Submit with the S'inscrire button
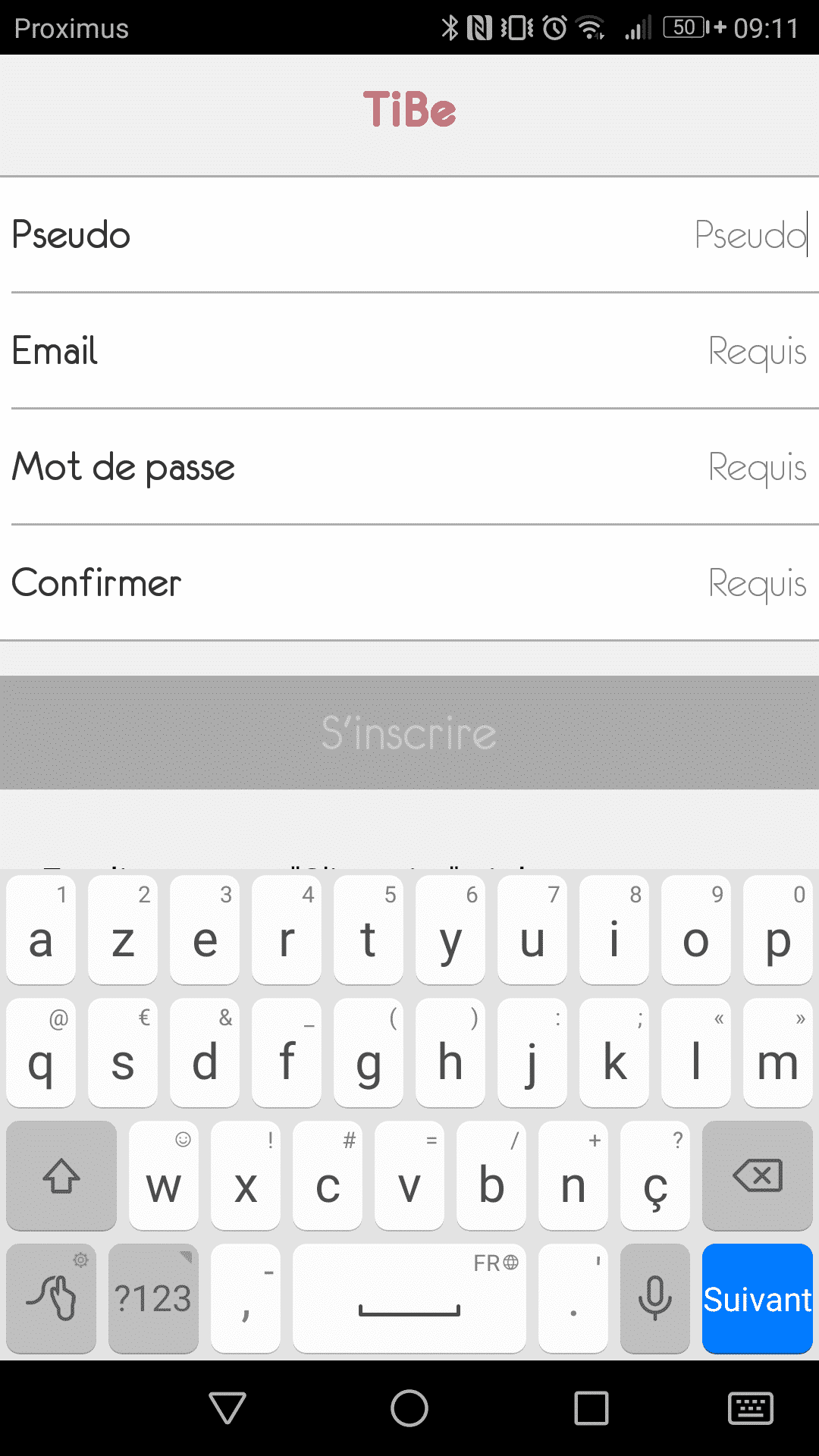The image size is (819, 1456). (x=409, y=733)
